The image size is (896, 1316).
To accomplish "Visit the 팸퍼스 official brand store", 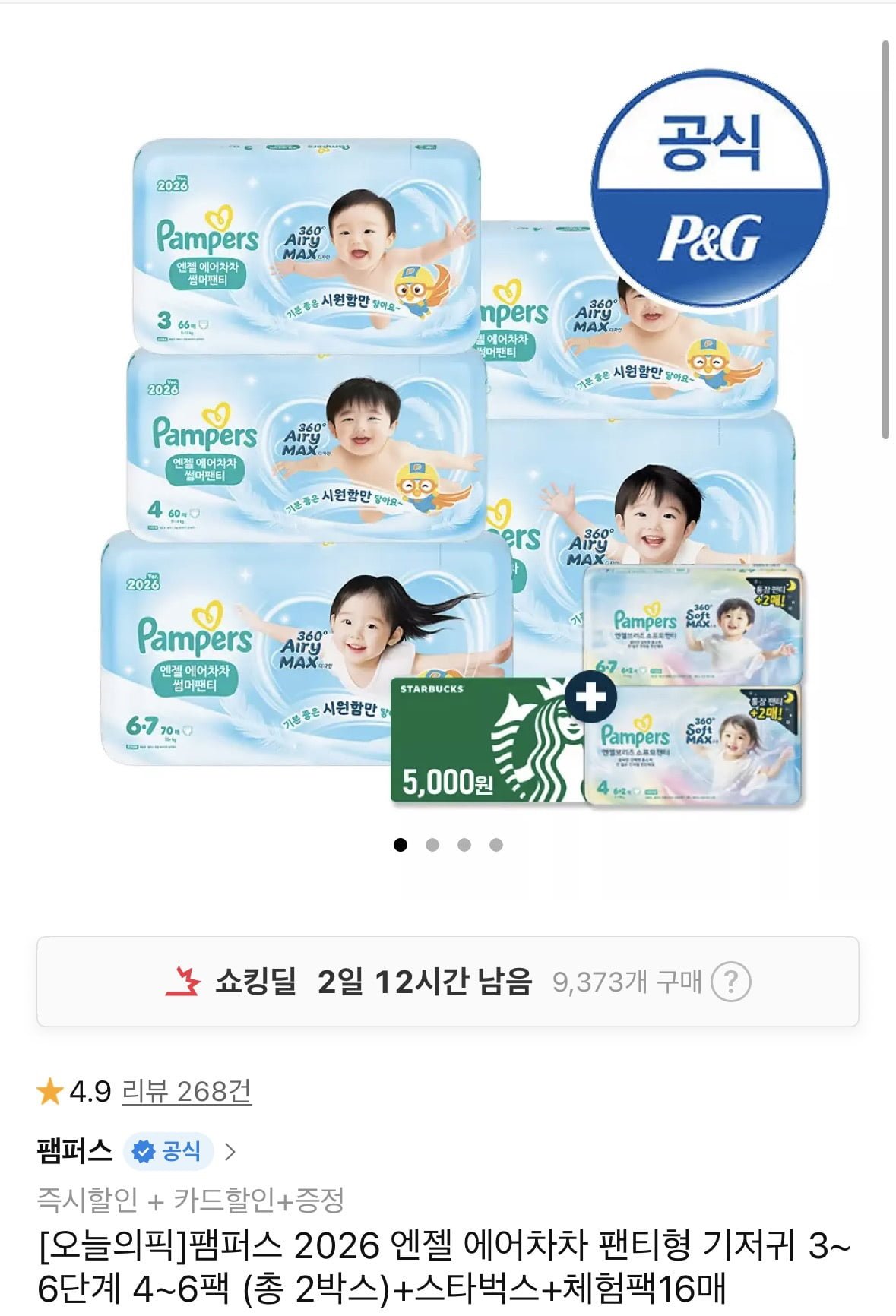I will (x=137, y=1151).
